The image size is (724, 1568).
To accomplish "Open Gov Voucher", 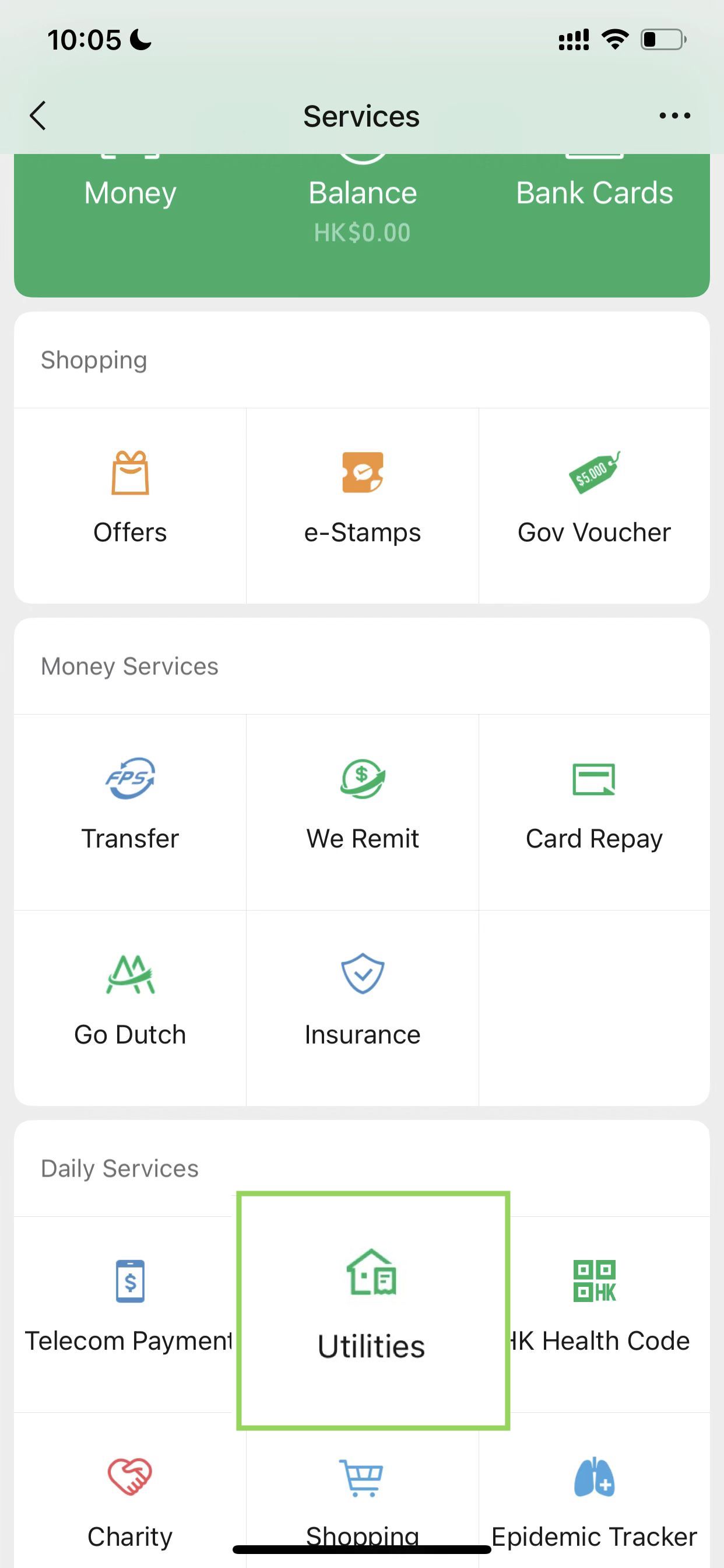I will tap(595, 505).
